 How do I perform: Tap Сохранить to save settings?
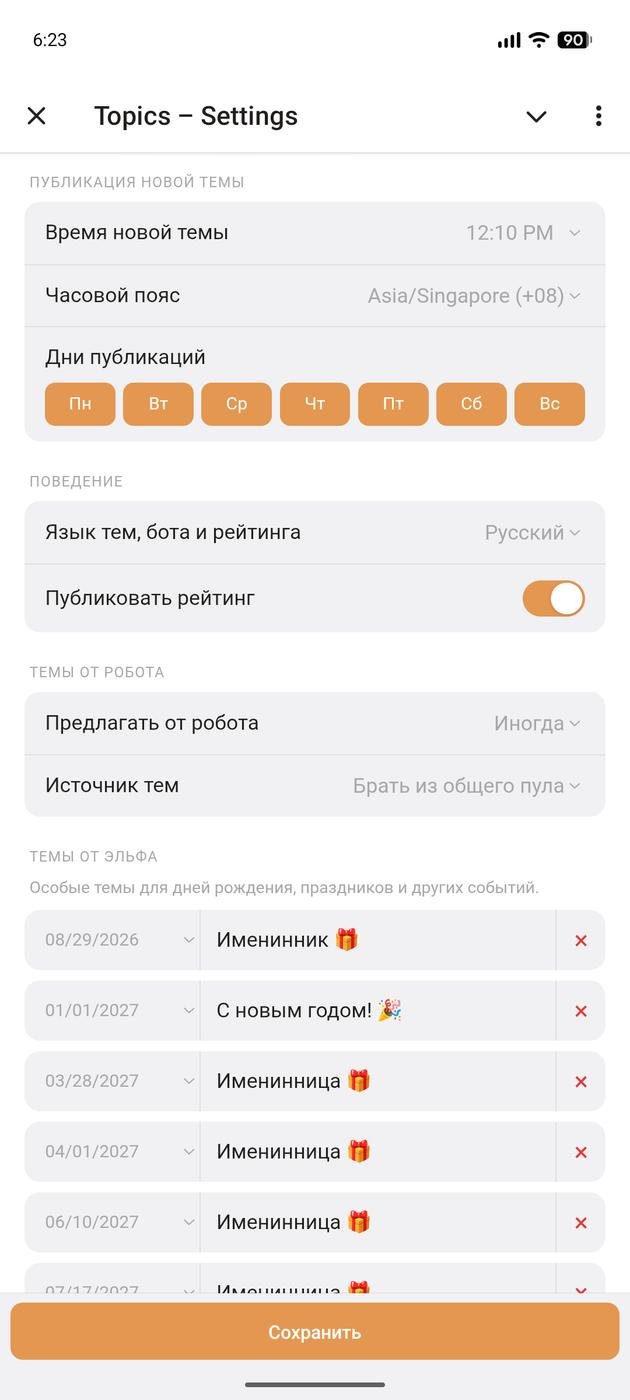click(315, 1332)
